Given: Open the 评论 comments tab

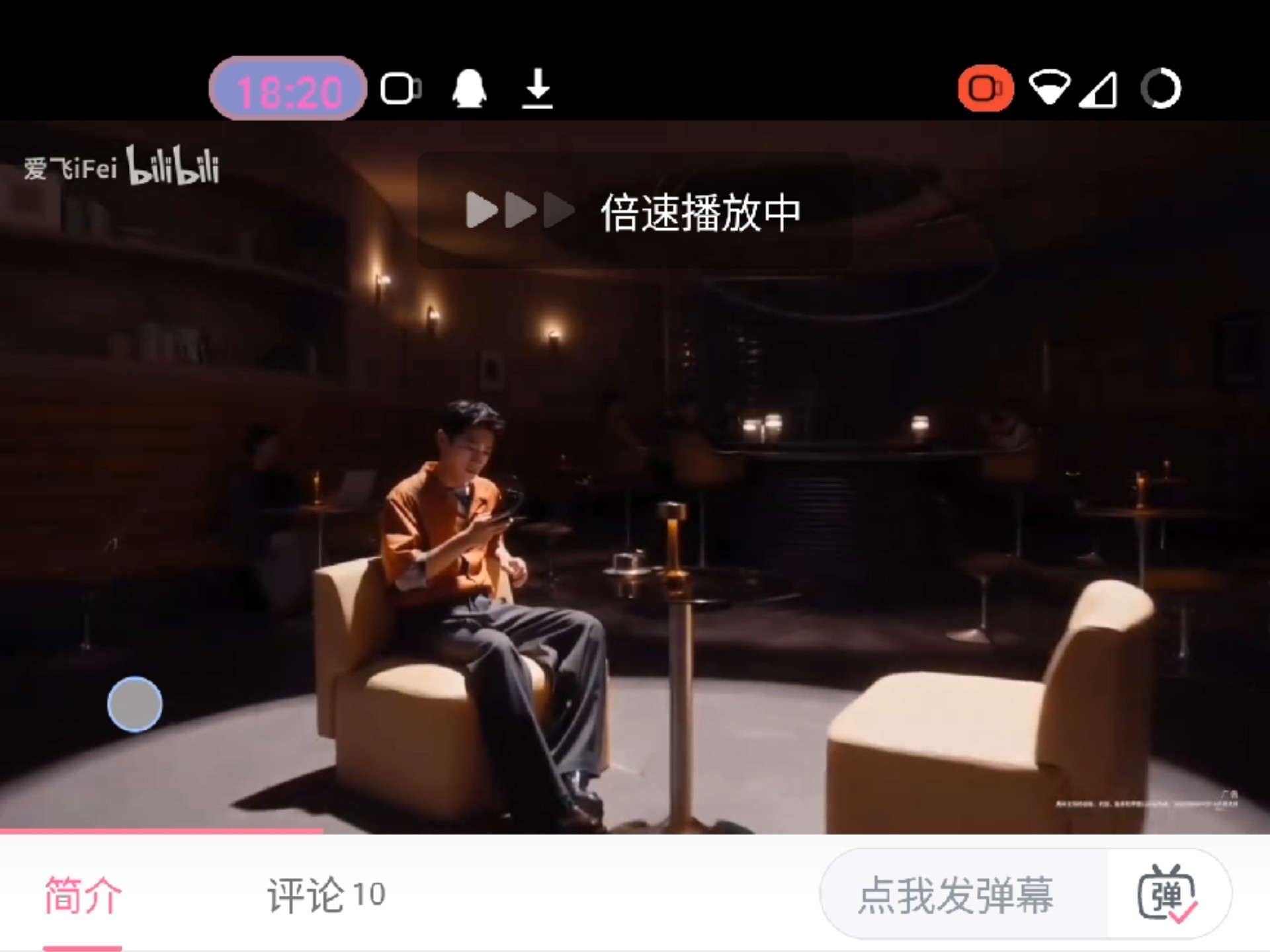Looking at the screenshot, I should (x=325, y=896).
